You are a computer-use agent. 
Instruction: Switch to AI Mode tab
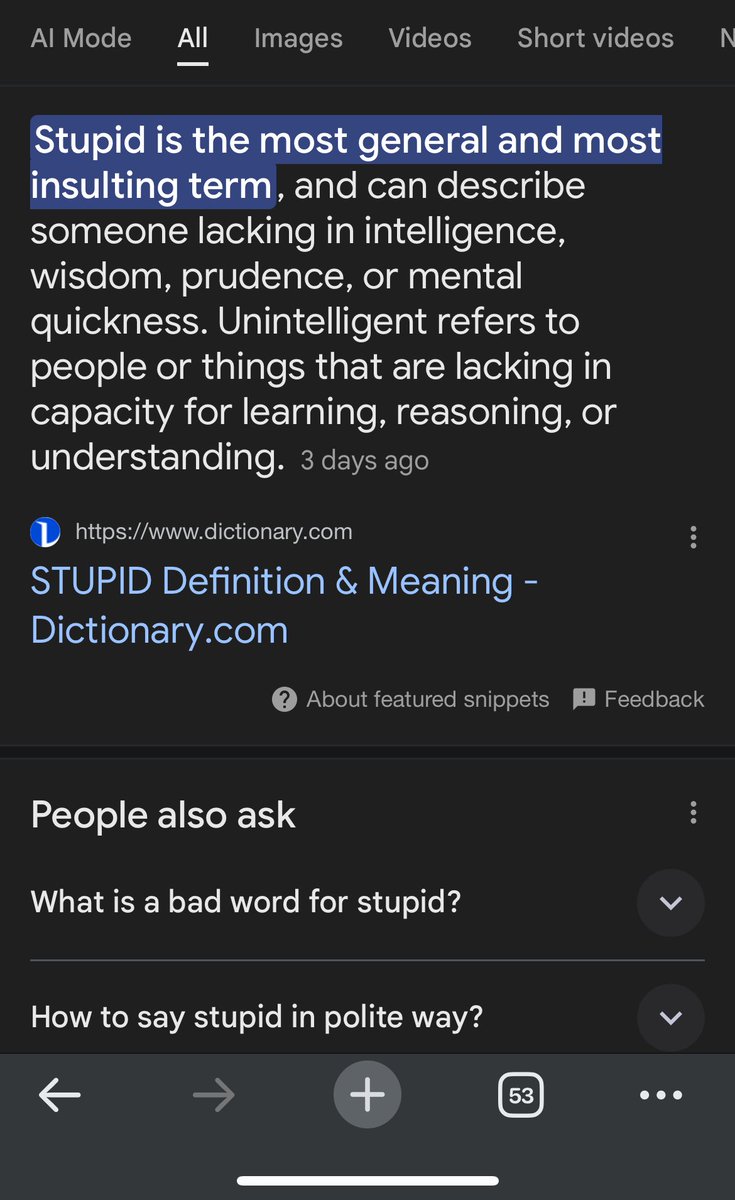(81, 38)
